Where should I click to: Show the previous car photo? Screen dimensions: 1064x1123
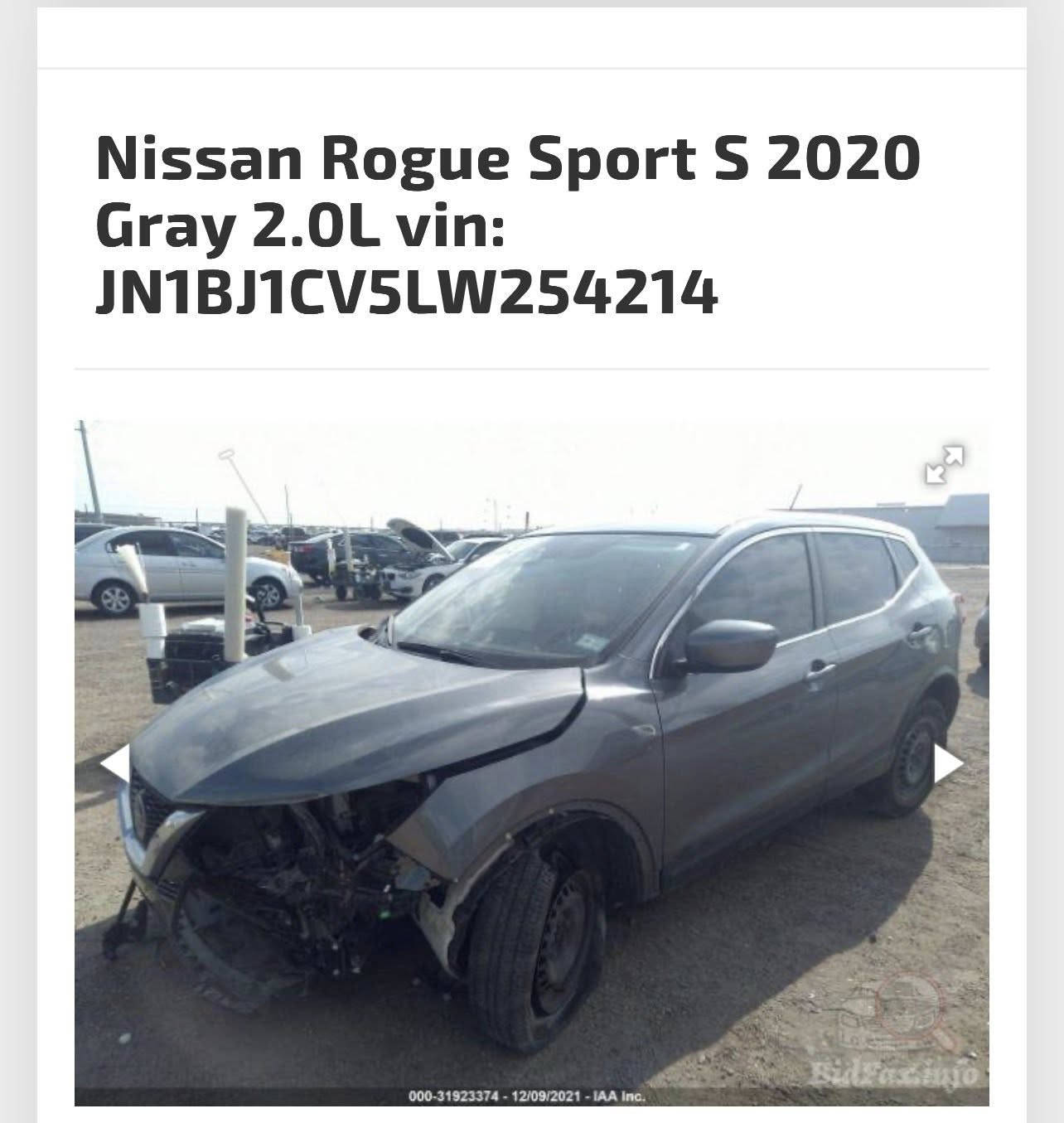114,762
